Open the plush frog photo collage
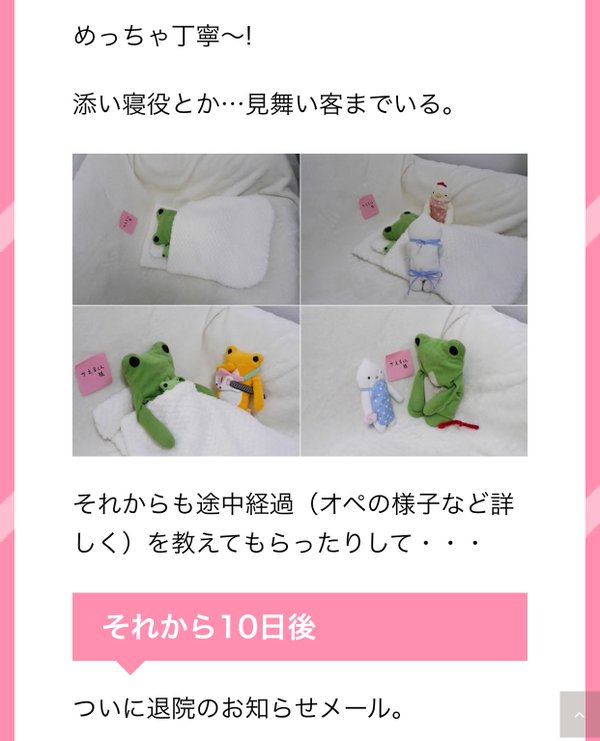Image resolution: width=600 pixels, height=741 pixels. (299, 304)
